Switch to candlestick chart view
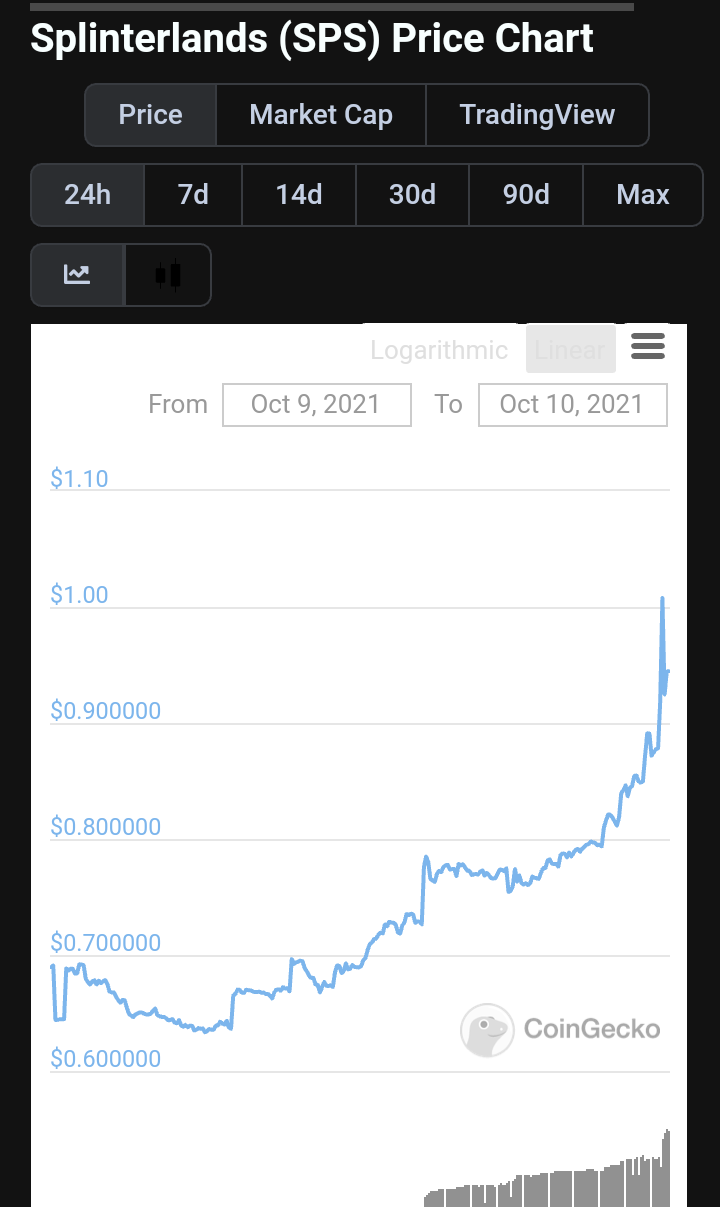Viewport: 720px width, 1207px height. point(168,275)
